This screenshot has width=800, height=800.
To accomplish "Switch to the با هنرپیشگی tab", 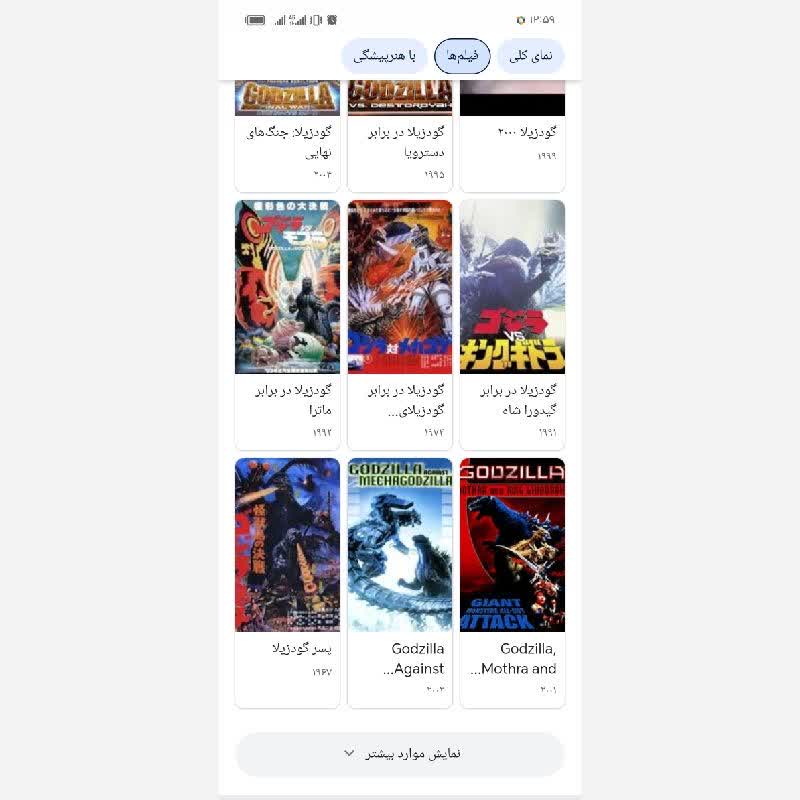I will 384,56.
